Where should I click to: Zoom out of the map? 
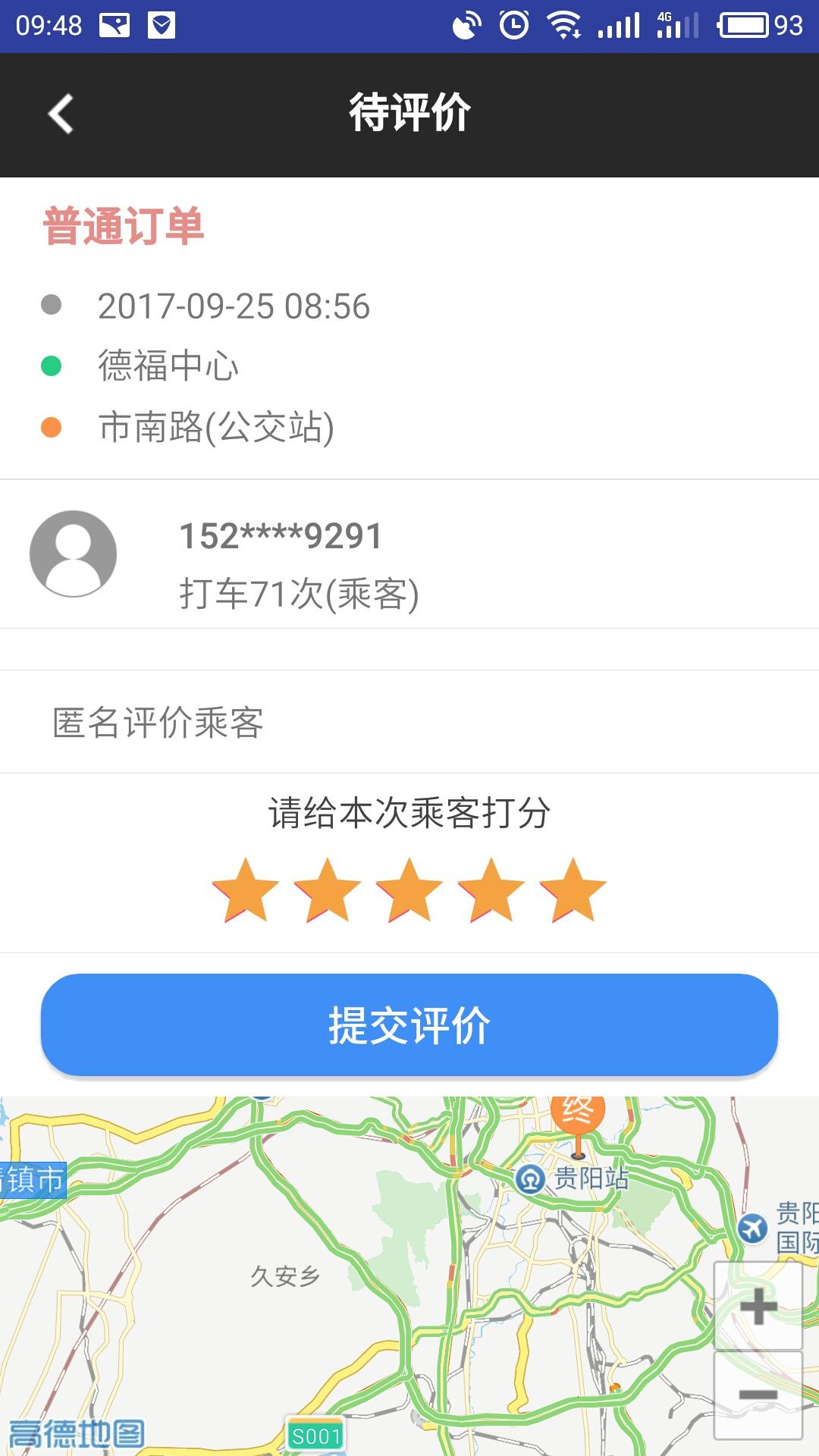click(758, 1395)
